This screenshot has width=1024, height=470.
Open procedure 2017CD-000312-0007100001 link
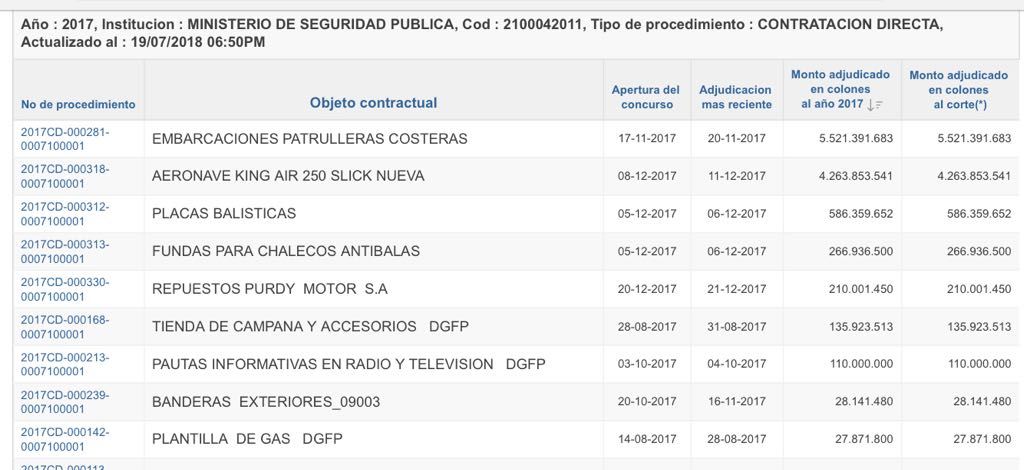pos(65,213)
